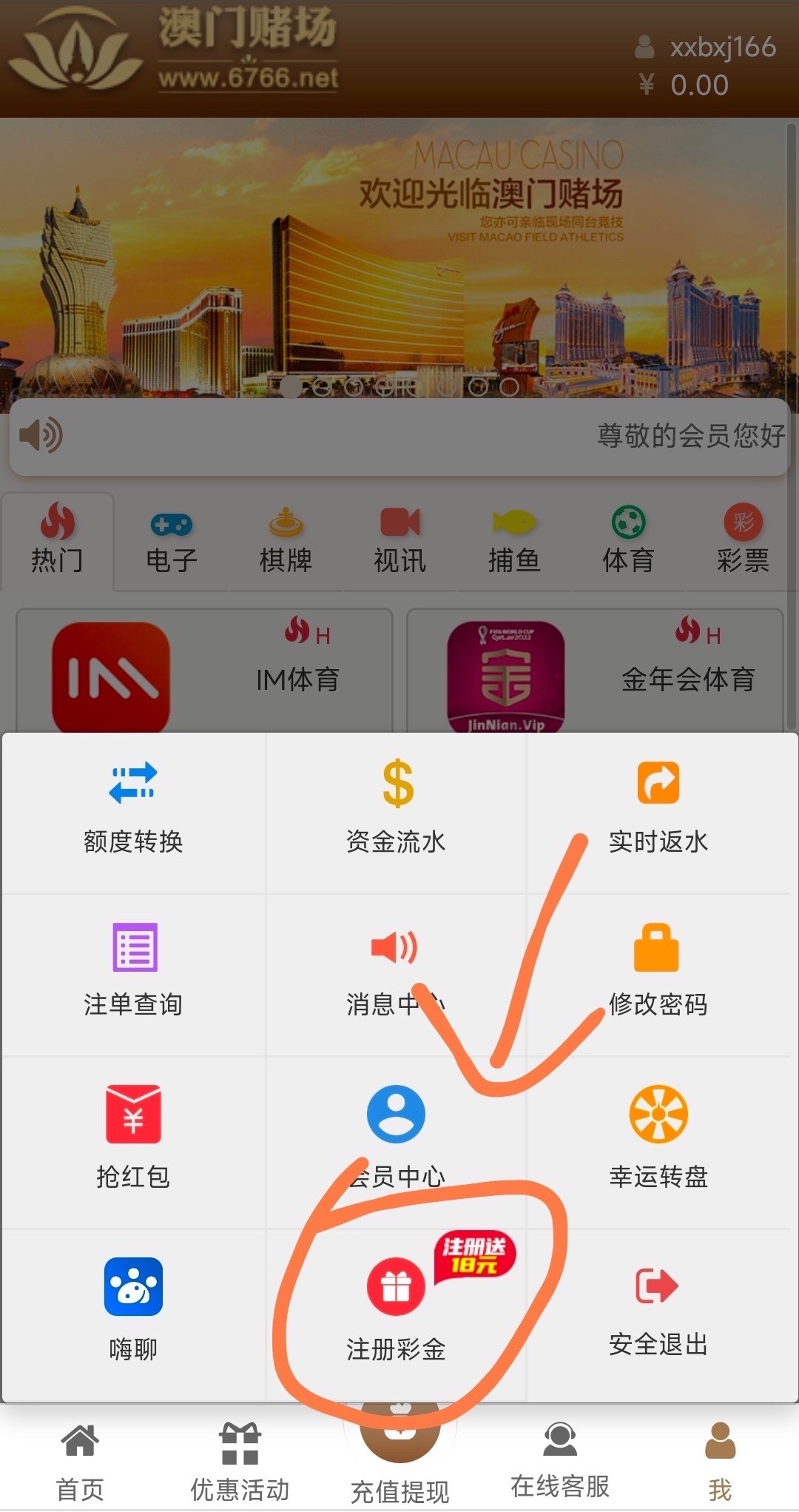
Task: Tap 抢红包 red envelope item
Action: click(x=133, y=1138)
